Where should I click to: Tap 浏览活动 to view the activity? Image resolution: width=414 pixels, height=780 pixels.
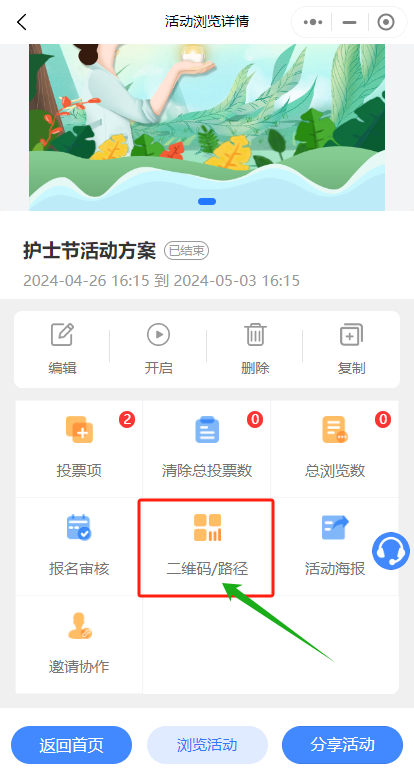pyautogui.click(x=207, y=745)
